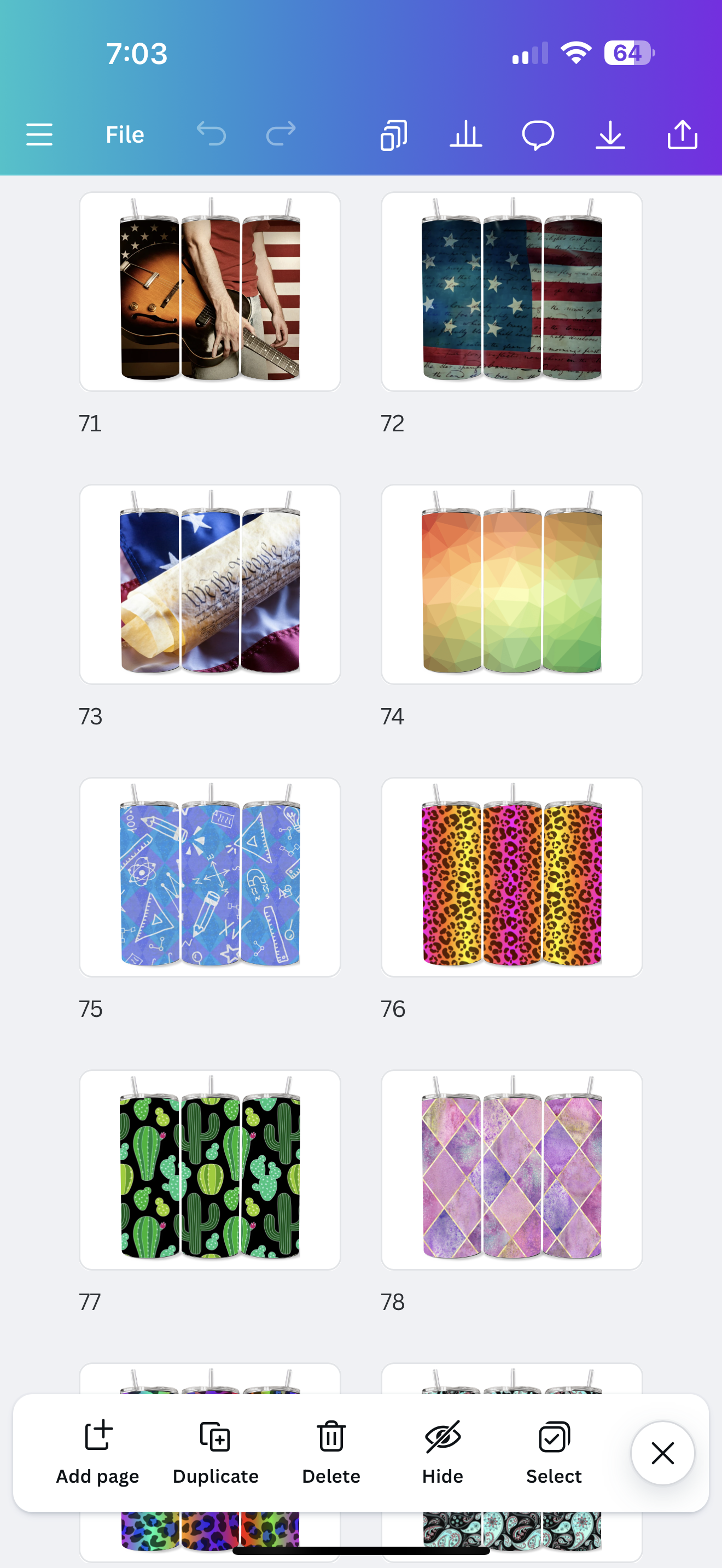Download the design
722x1568 pixels.
pos(610,134)
